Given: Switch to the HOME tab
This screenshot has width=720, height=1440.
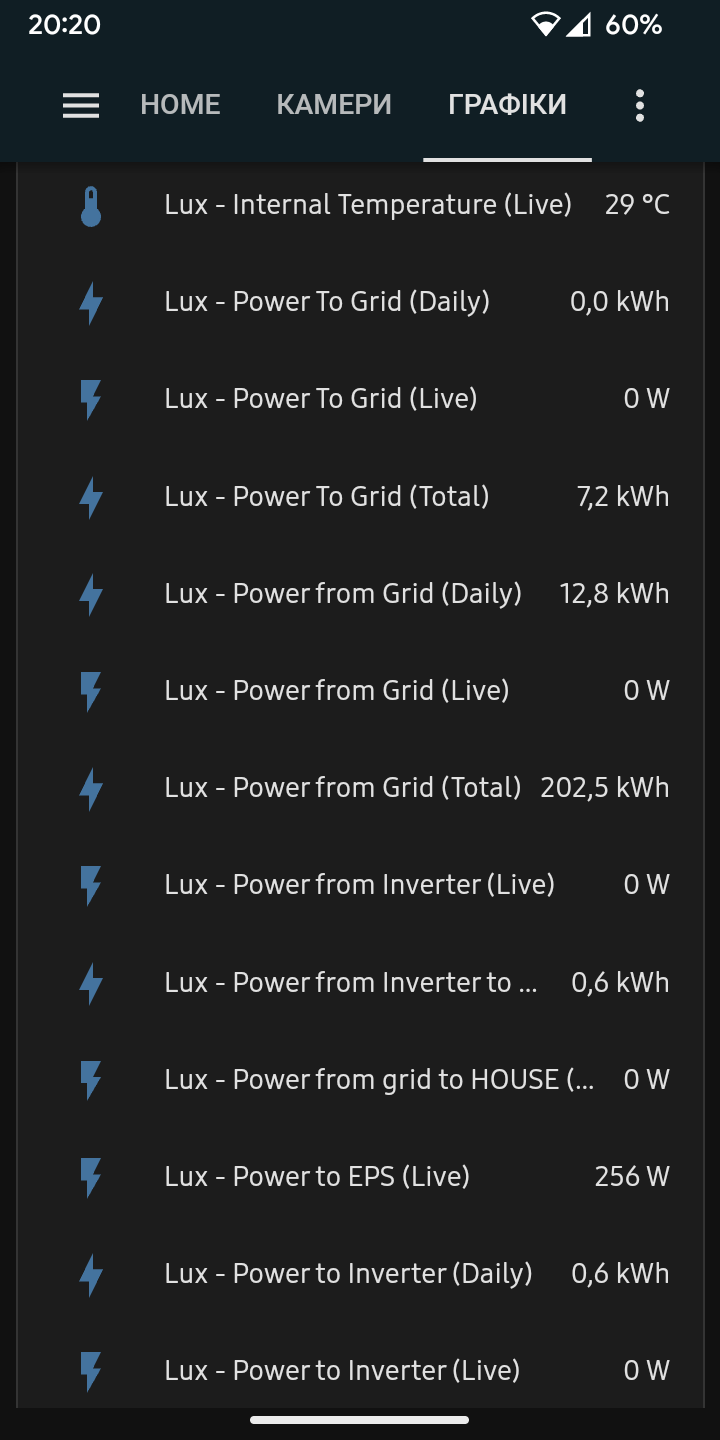Looking at the screenshot, I should pos(180,105).
